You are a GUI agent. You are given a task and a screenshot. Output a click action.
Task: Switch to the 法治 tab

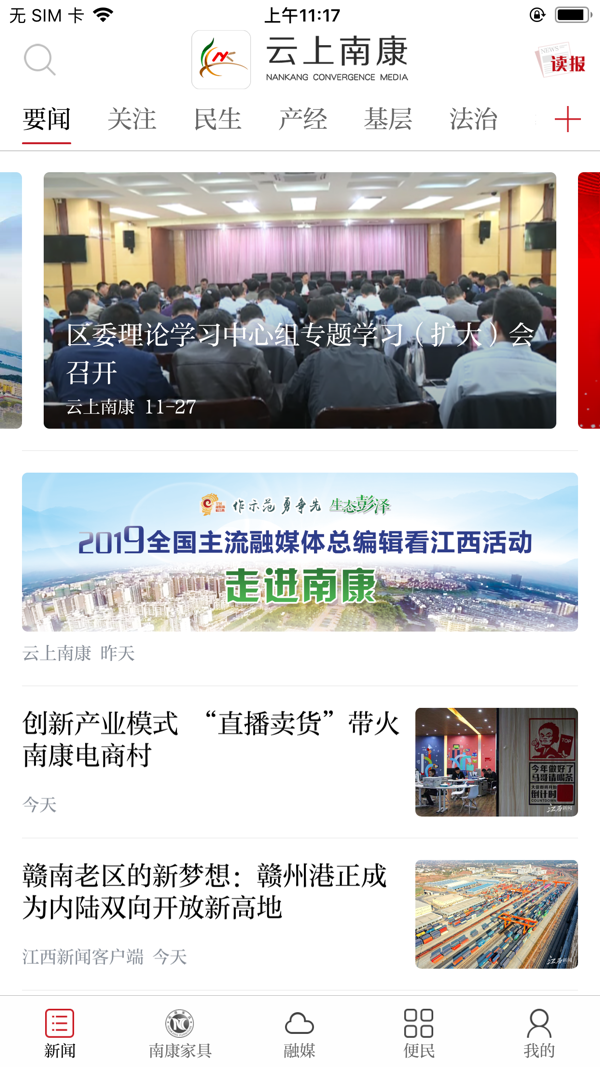pos(474,119)
